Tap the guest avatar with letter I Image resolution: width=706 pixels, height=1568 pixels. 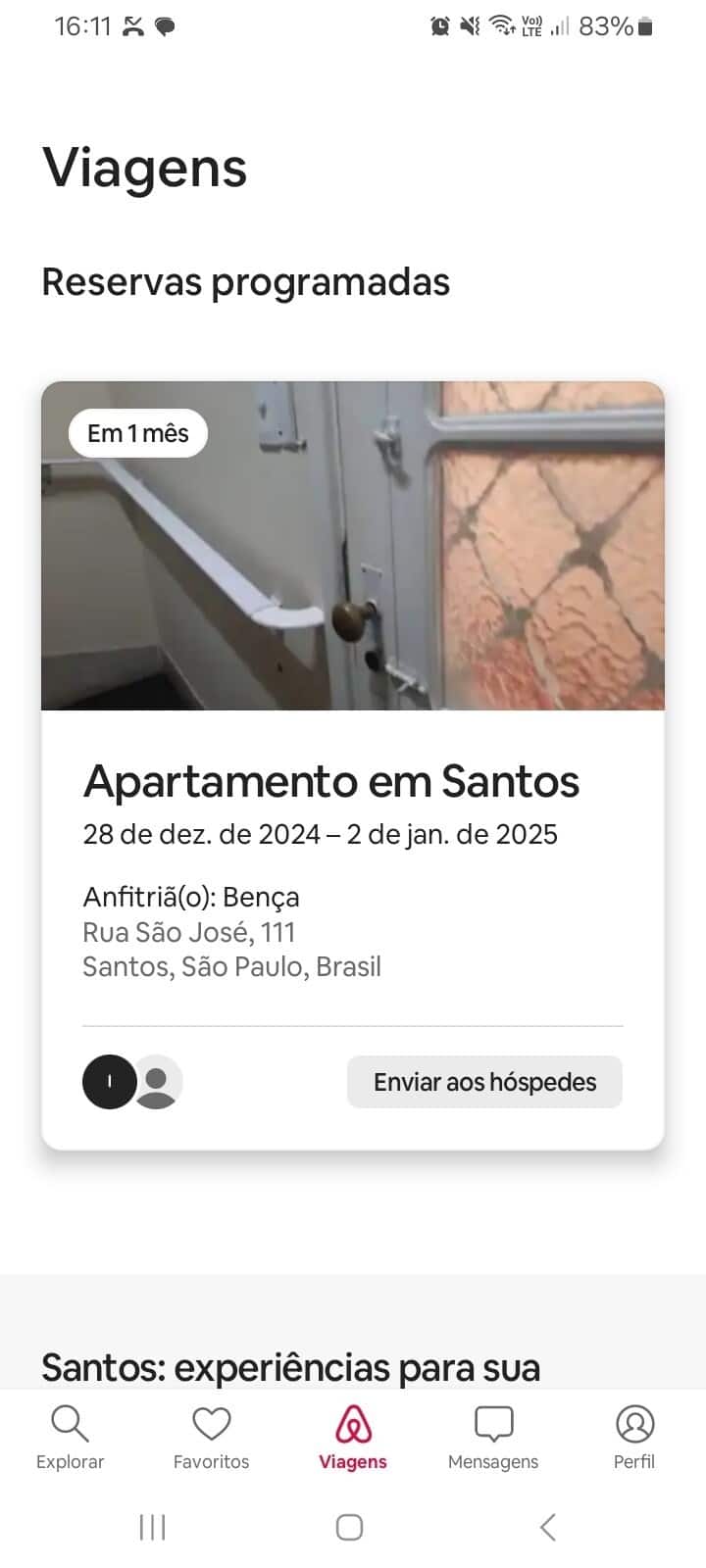click(x=109, y=1082)
